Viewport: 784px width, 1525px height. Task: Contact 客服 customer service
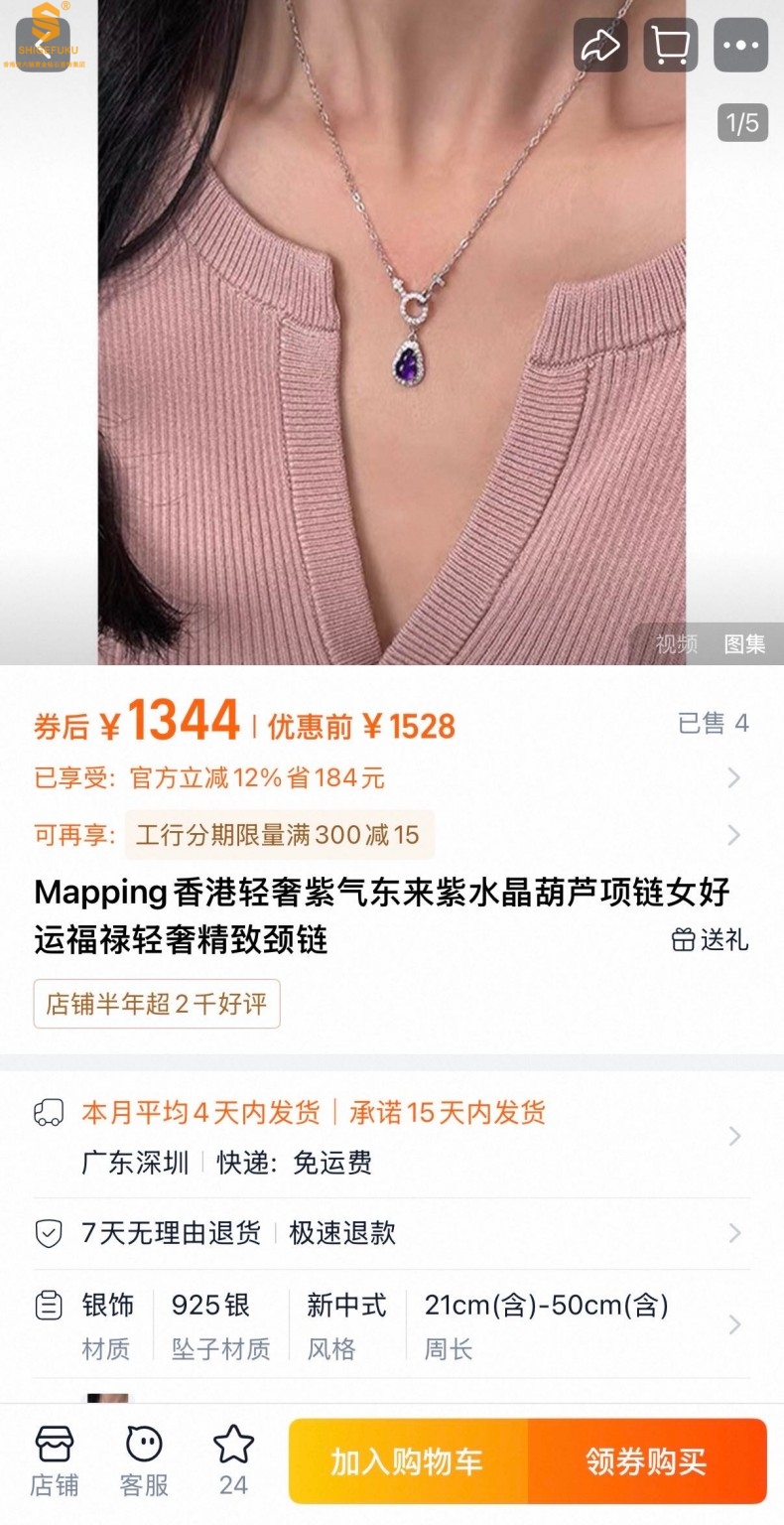(144, 1461)
